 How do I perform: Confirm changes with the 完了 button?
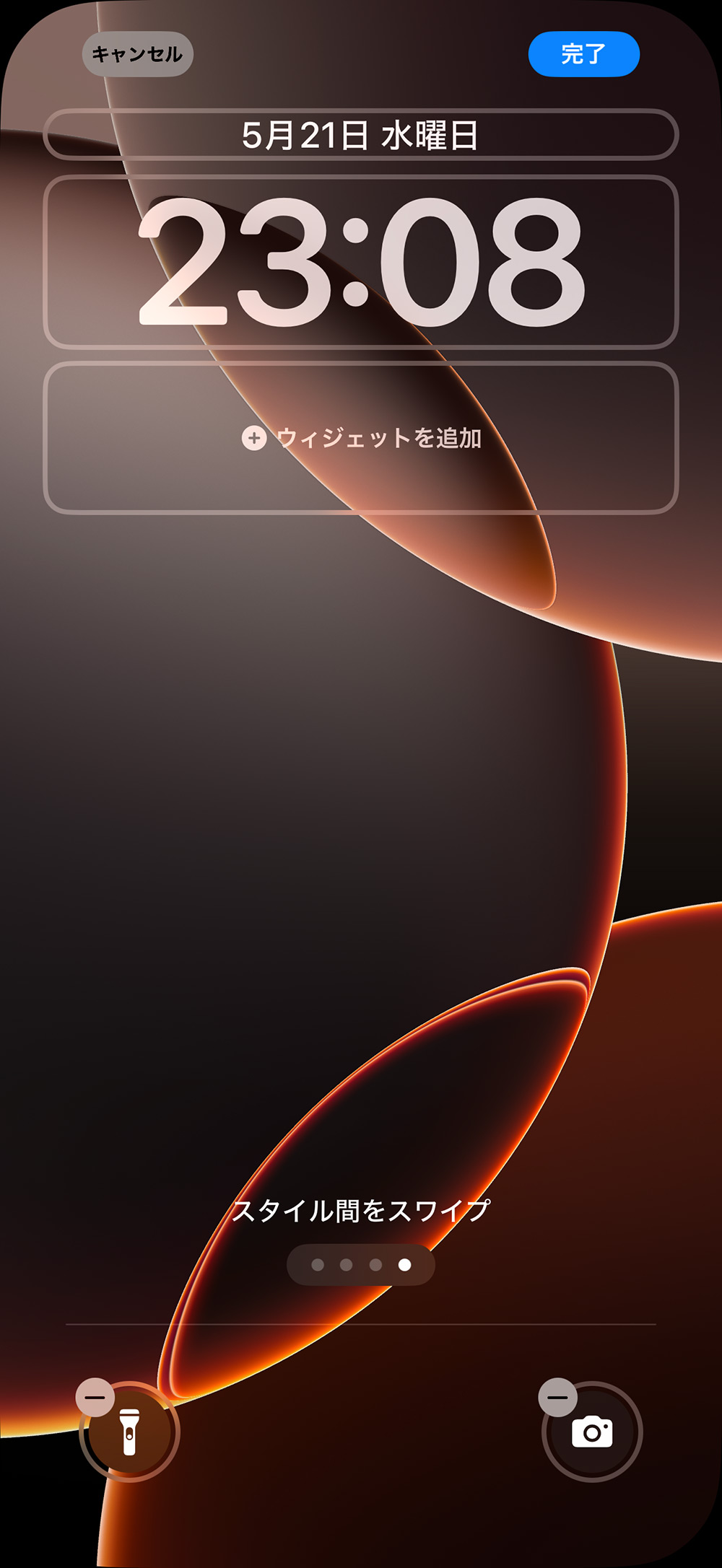[x=583, y=54]
